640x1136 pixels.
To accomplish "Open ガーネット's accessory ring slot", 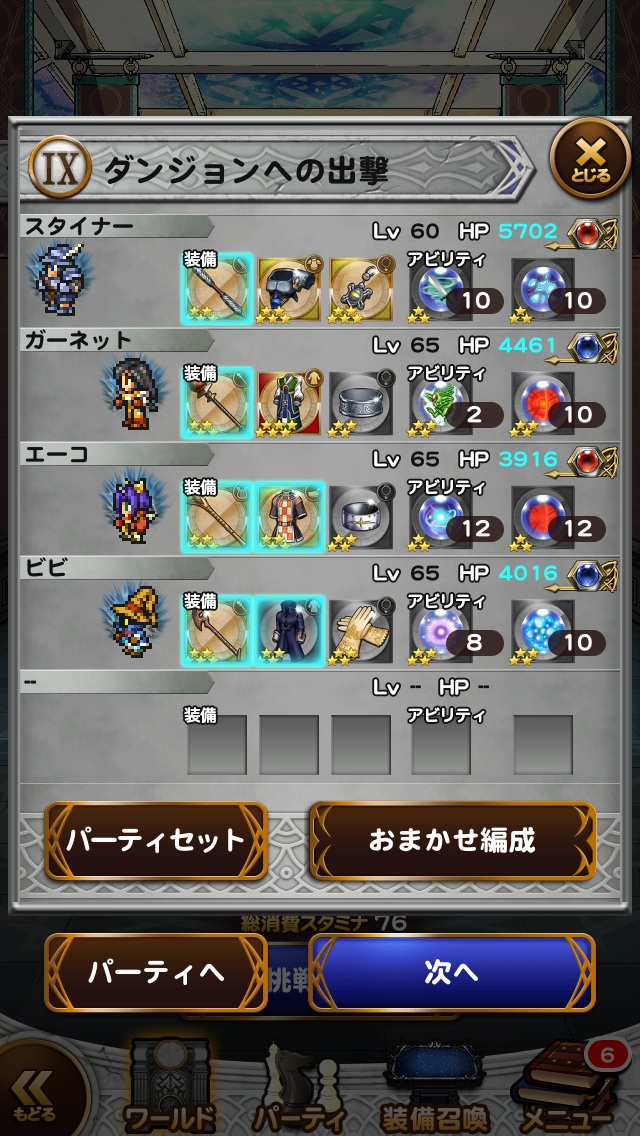I will click(361, 402).
